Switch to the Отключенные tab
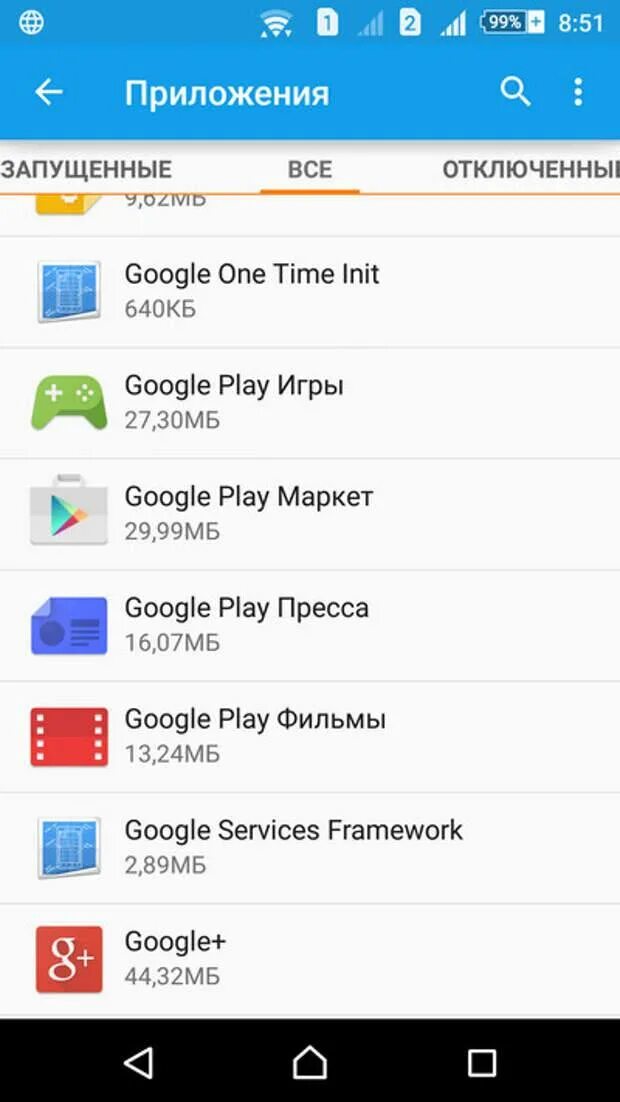Image resolution: width=620 pixels, height=1102 pixels. (x=530, y=169)
